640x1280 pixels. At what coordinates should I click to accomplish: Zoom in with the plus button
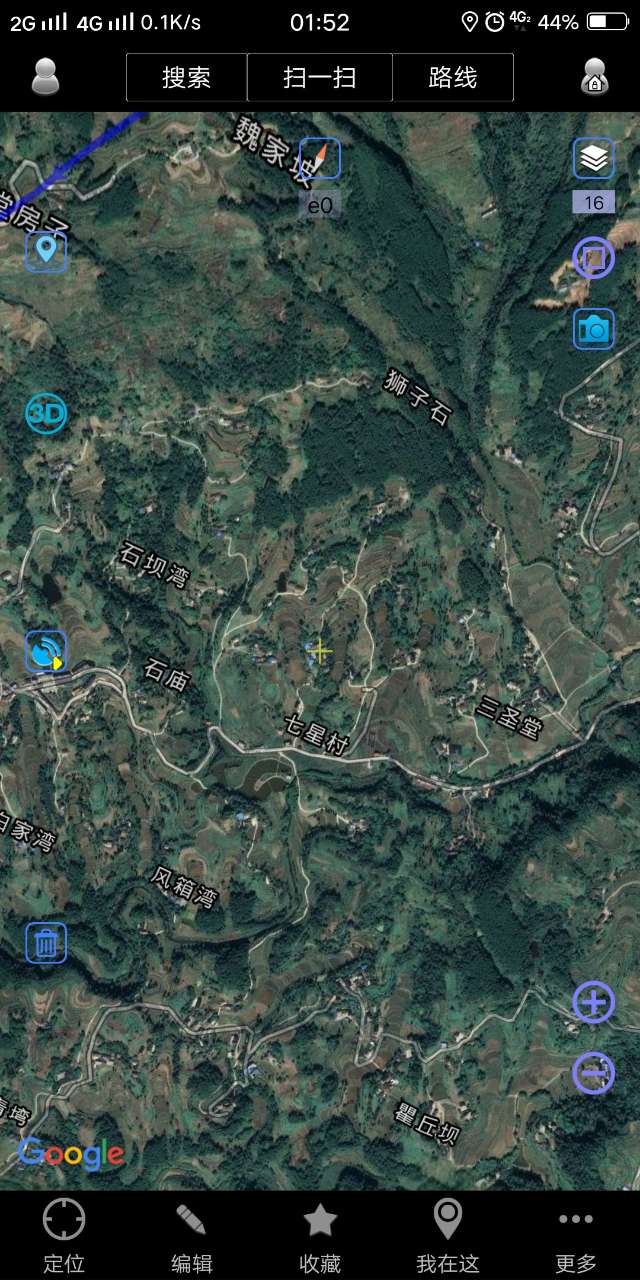[x=593, y=1002]
